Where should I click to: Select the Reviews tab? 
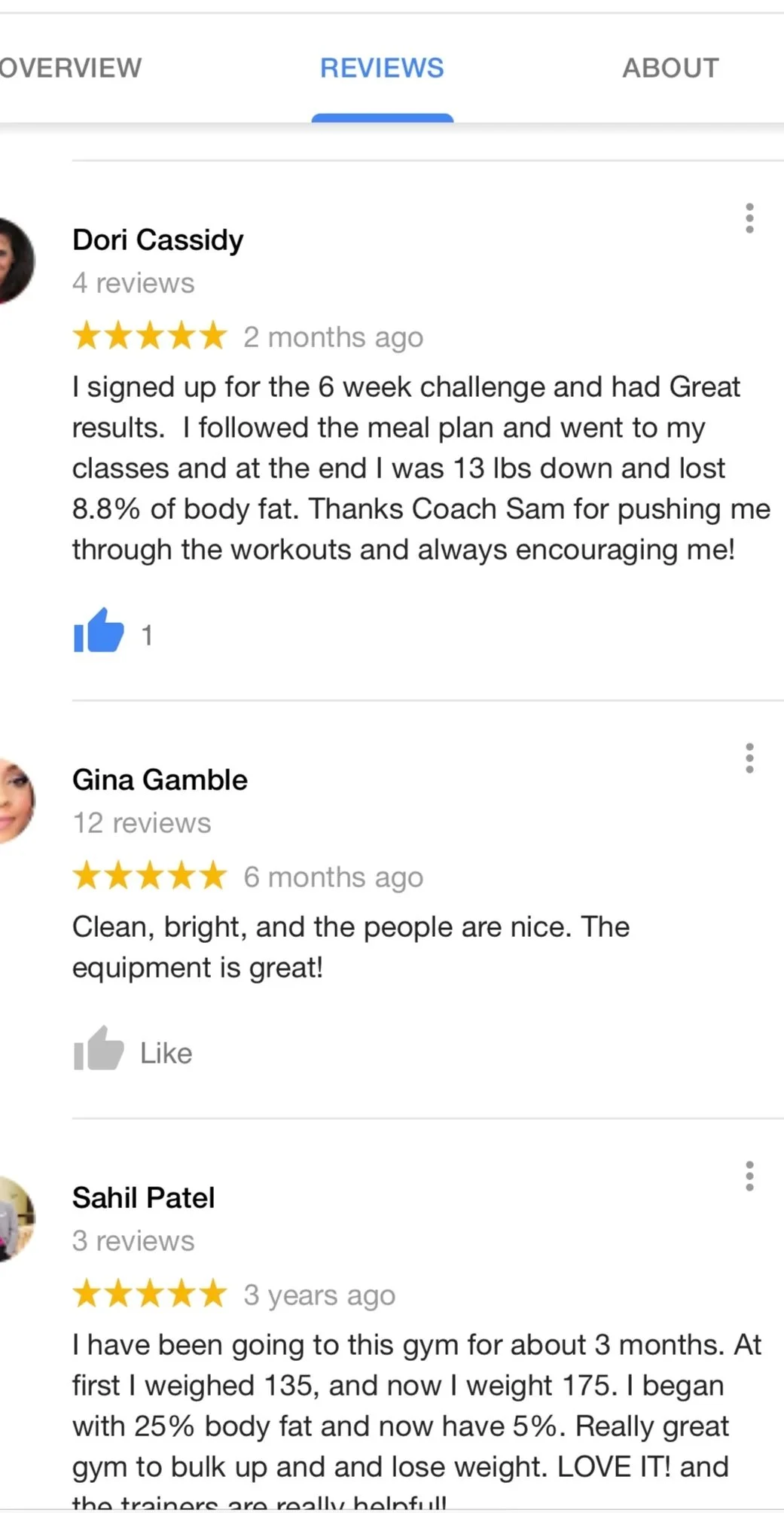pyautogui.click(x=382, y=69)
